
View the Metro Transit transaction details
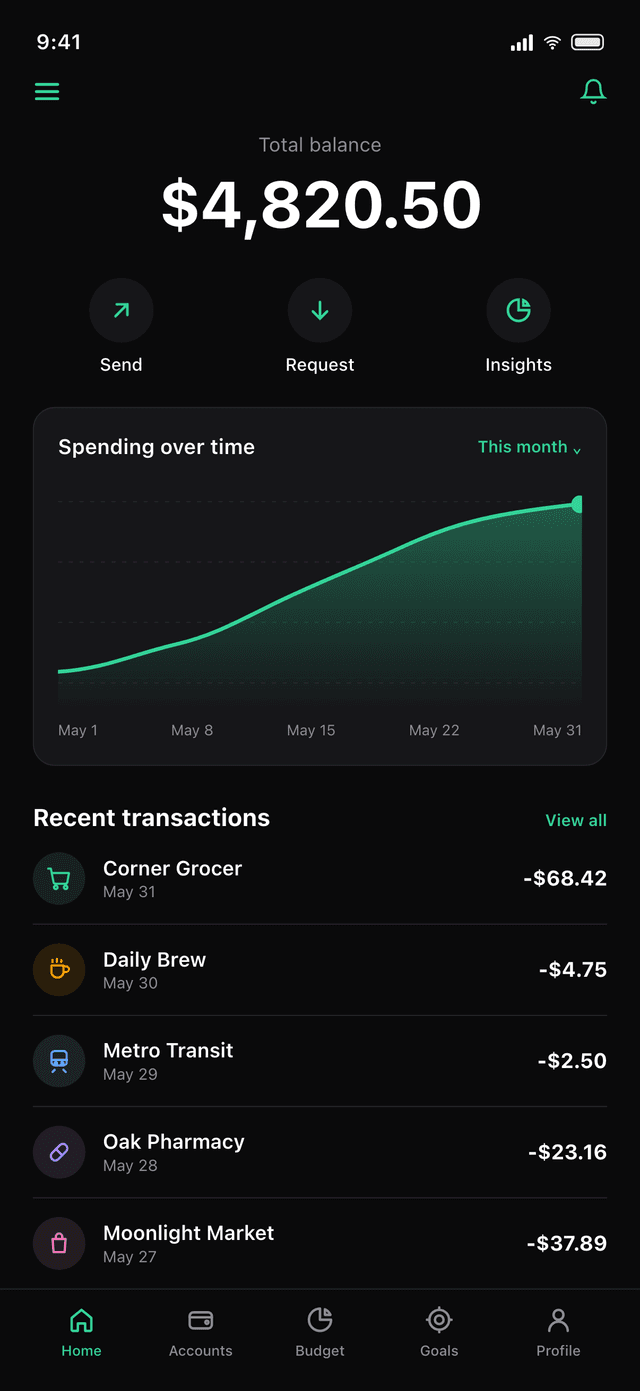pos(320,1061)
